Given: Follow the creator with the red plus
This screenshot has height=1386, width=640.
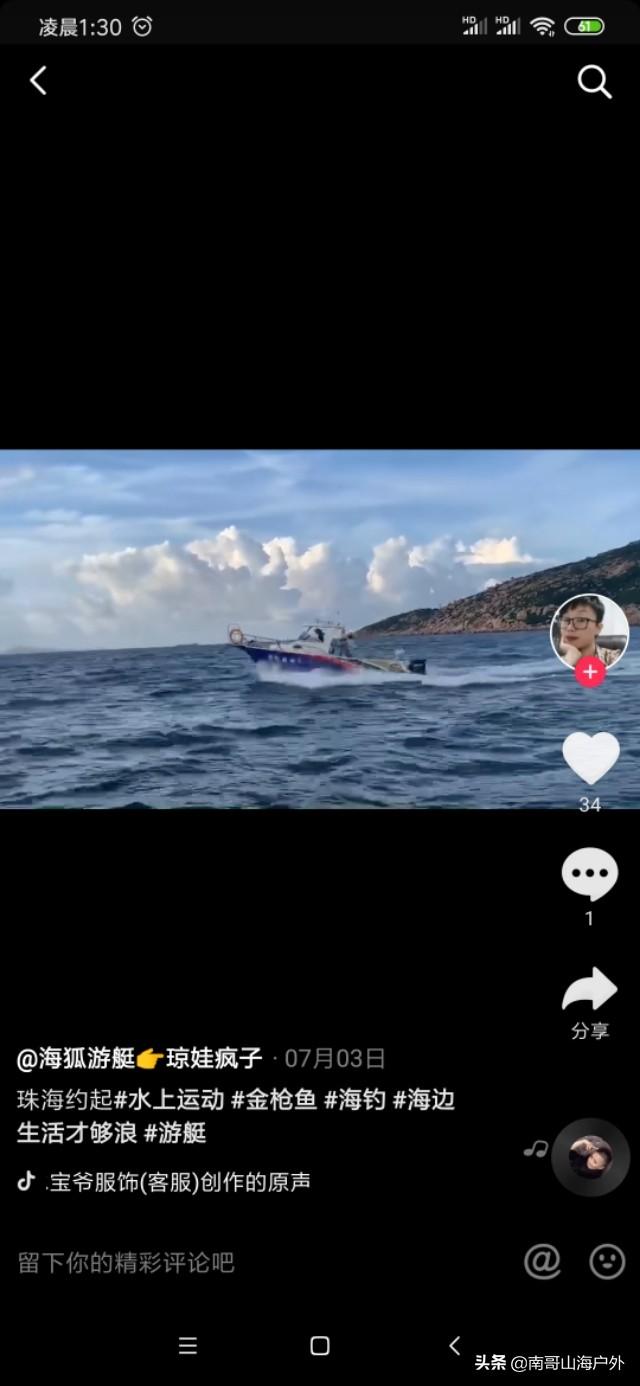Looking at the screenshot, I should point(589,672).
